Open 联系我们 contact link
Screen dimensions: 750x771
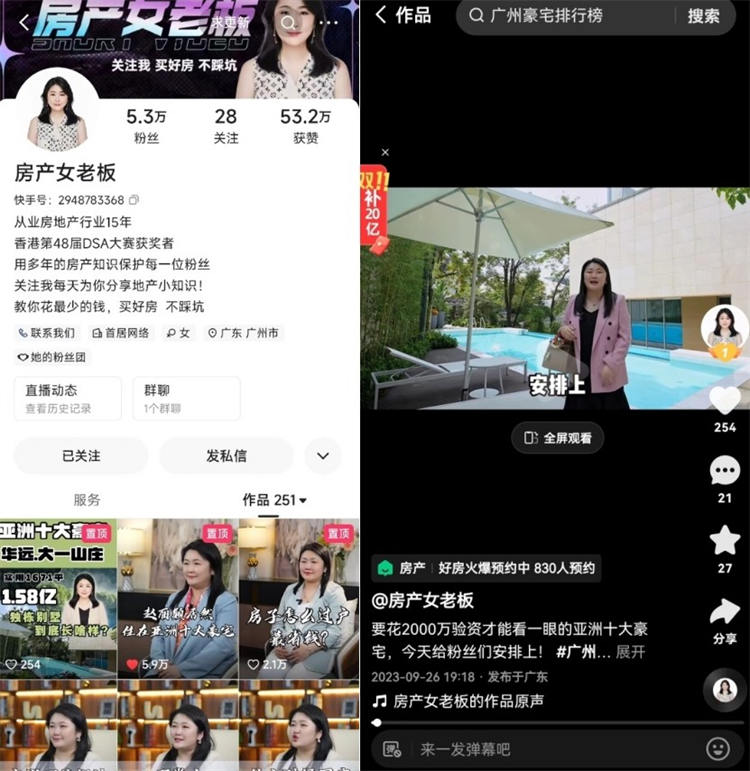click(46, 333)
